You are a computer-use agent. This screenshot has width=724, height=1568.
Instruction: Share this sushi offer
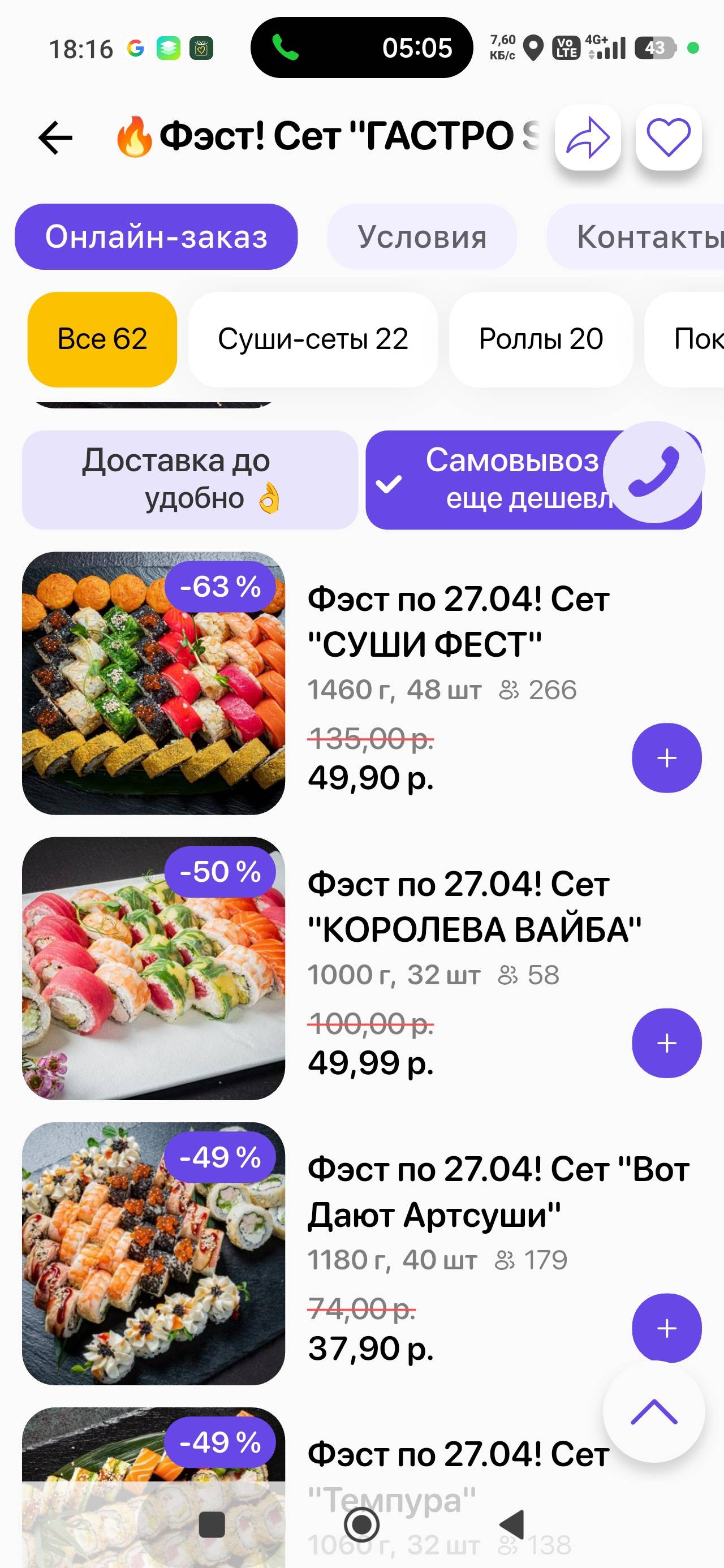point(588,137)
